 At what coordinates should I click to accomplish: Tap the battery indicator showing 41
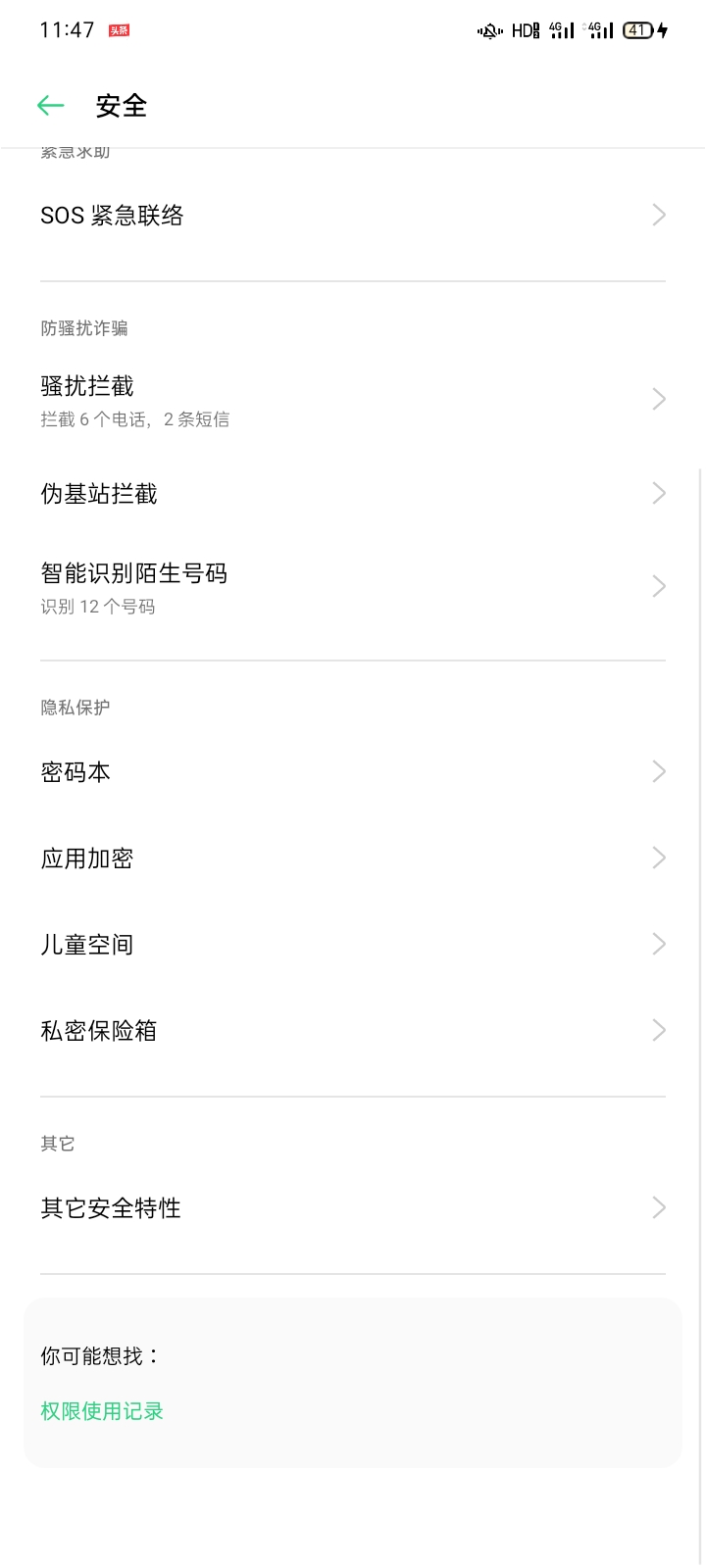(x=636, y=30)
